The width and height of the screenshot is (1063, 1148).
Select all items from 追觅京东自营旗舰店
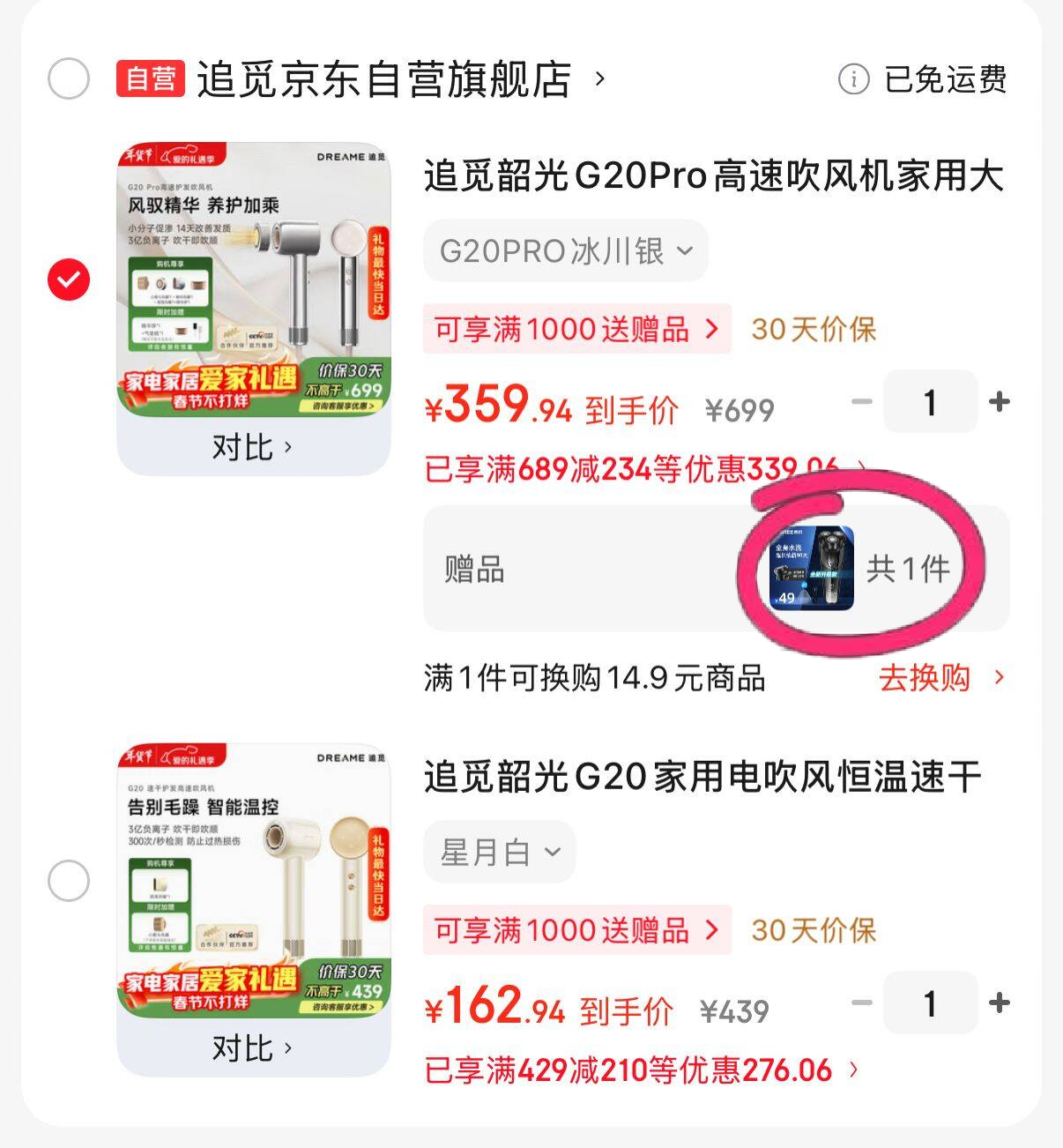pos(68,79)
